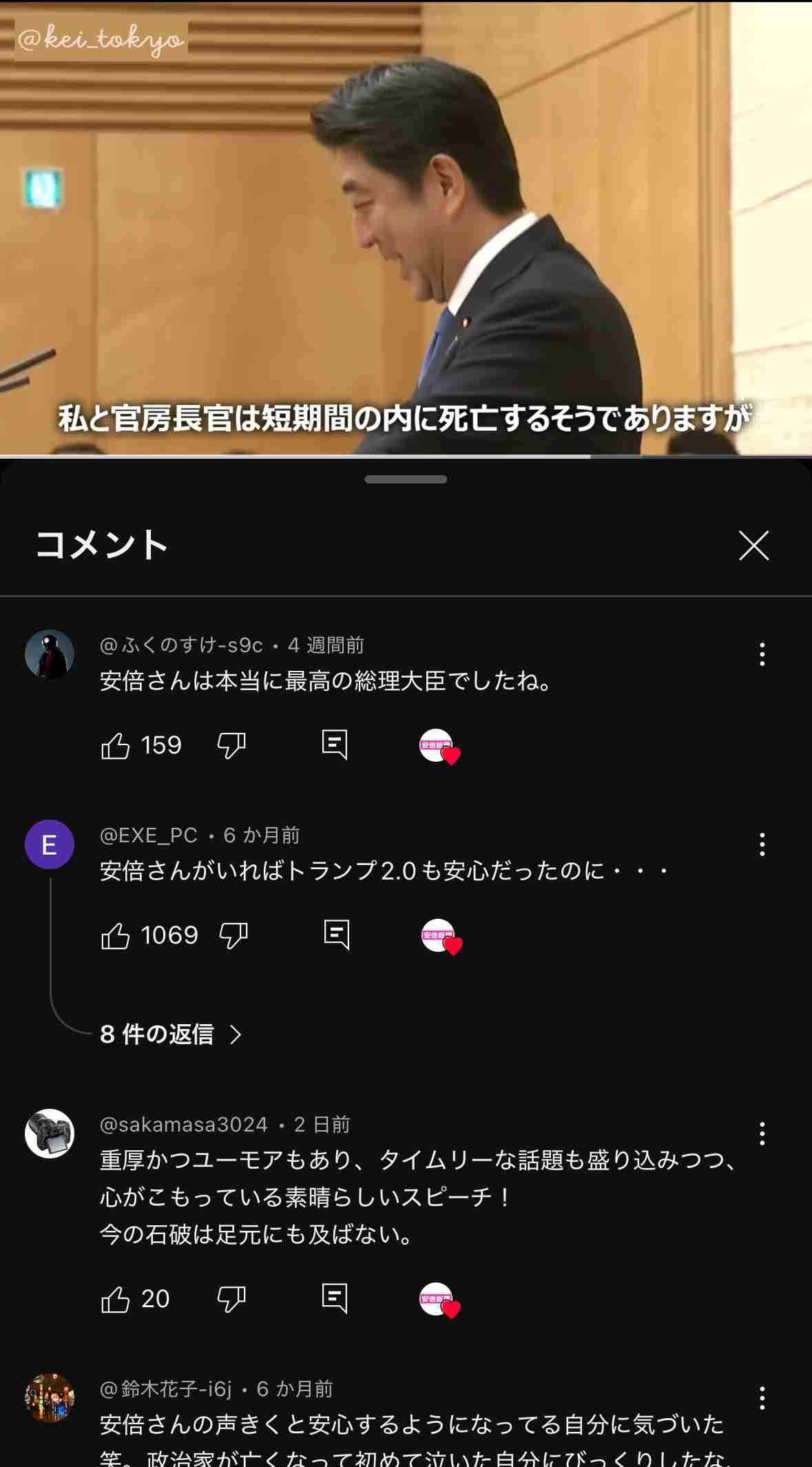Close the comments panel

[753, 545]
